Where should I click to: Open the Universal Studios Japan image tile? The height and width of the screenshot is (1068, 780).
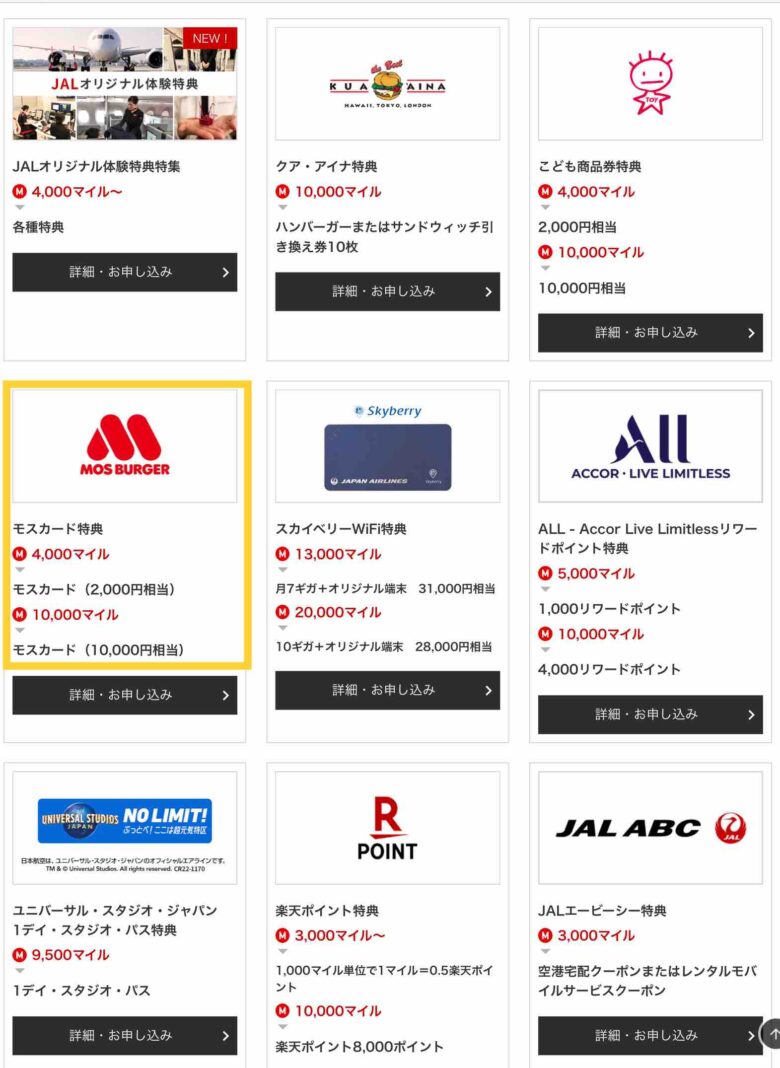[x=124, y=827]
